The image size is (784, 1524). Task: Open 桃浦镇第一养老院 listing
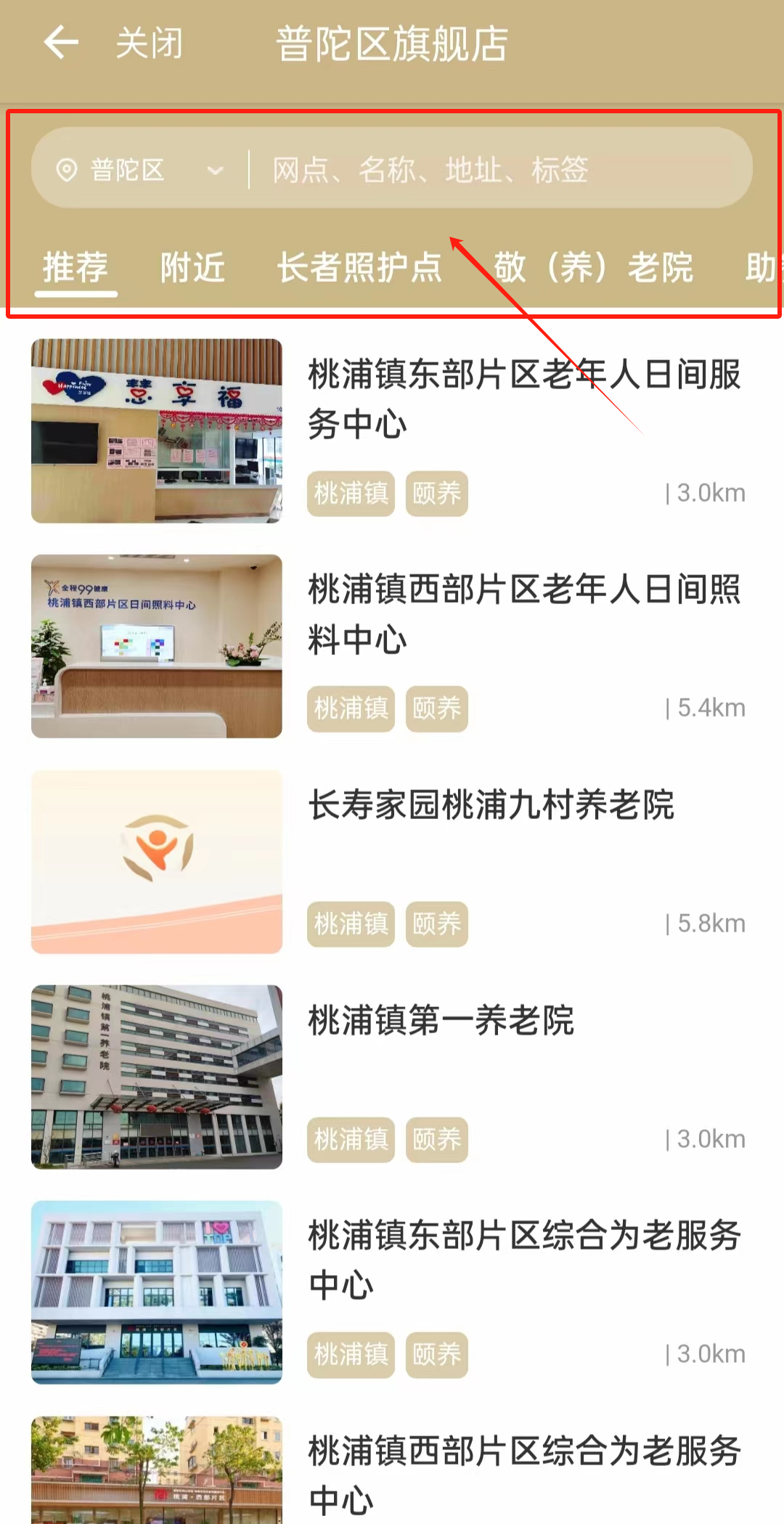tap(441, 1021)
